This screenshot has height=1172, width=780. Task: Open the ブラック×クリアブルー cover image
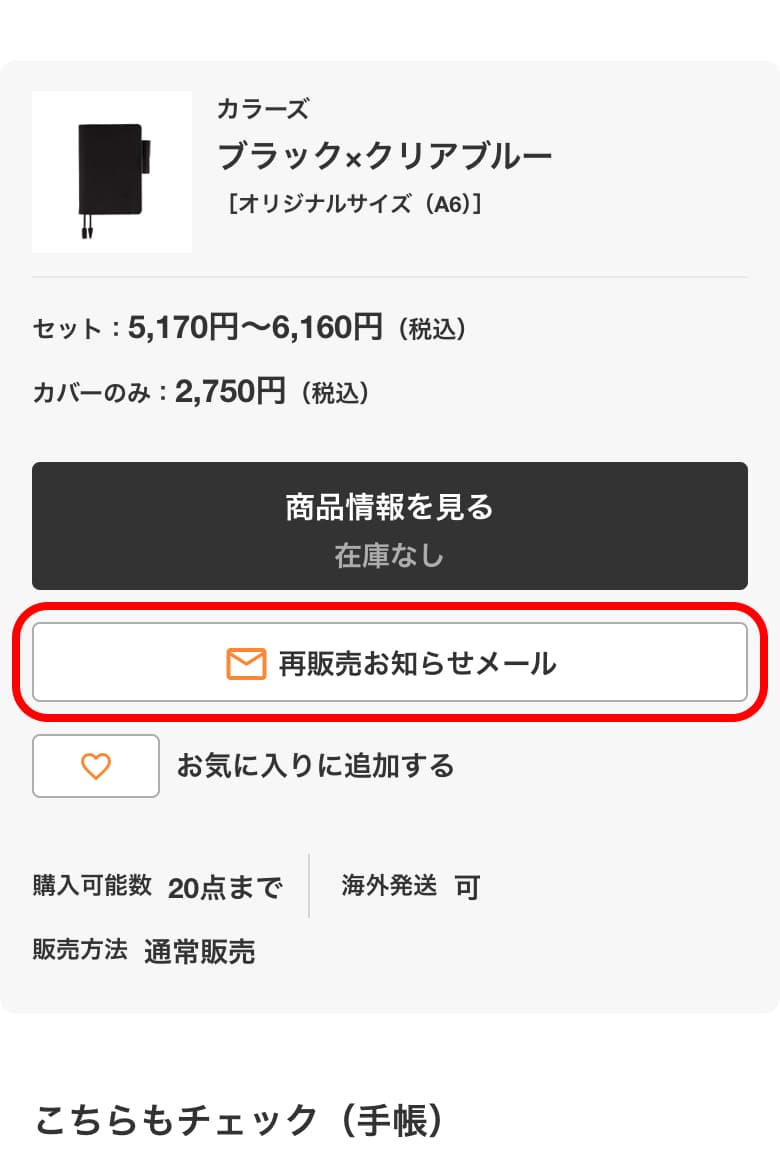(112, 172)
